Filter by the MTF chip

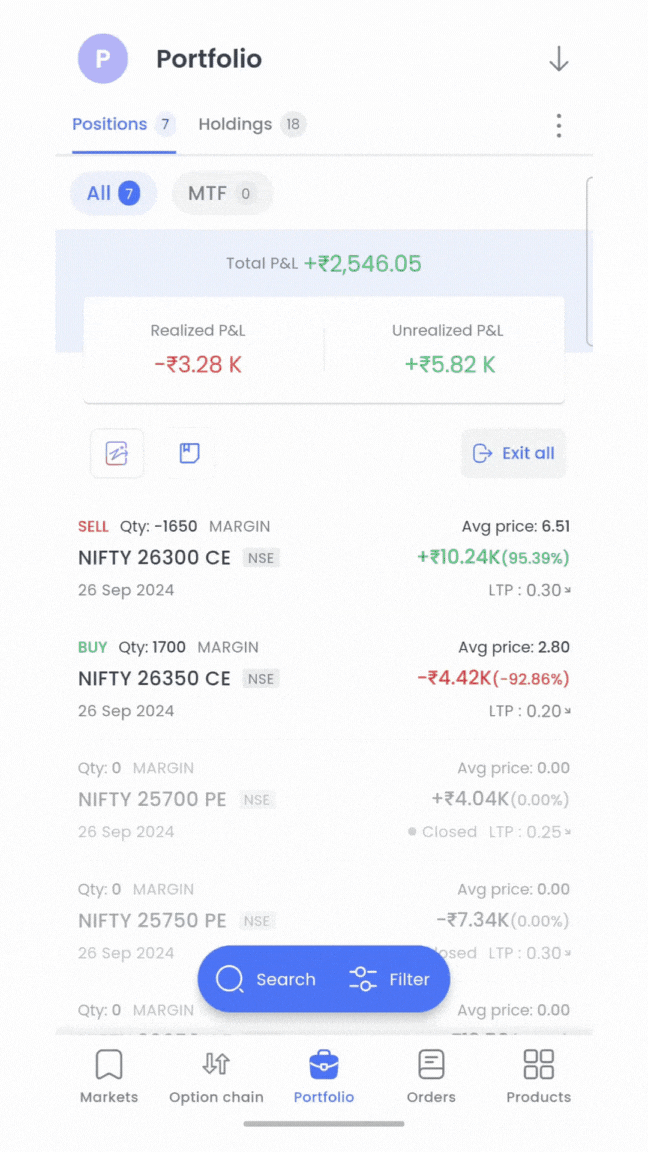[221, 194]
